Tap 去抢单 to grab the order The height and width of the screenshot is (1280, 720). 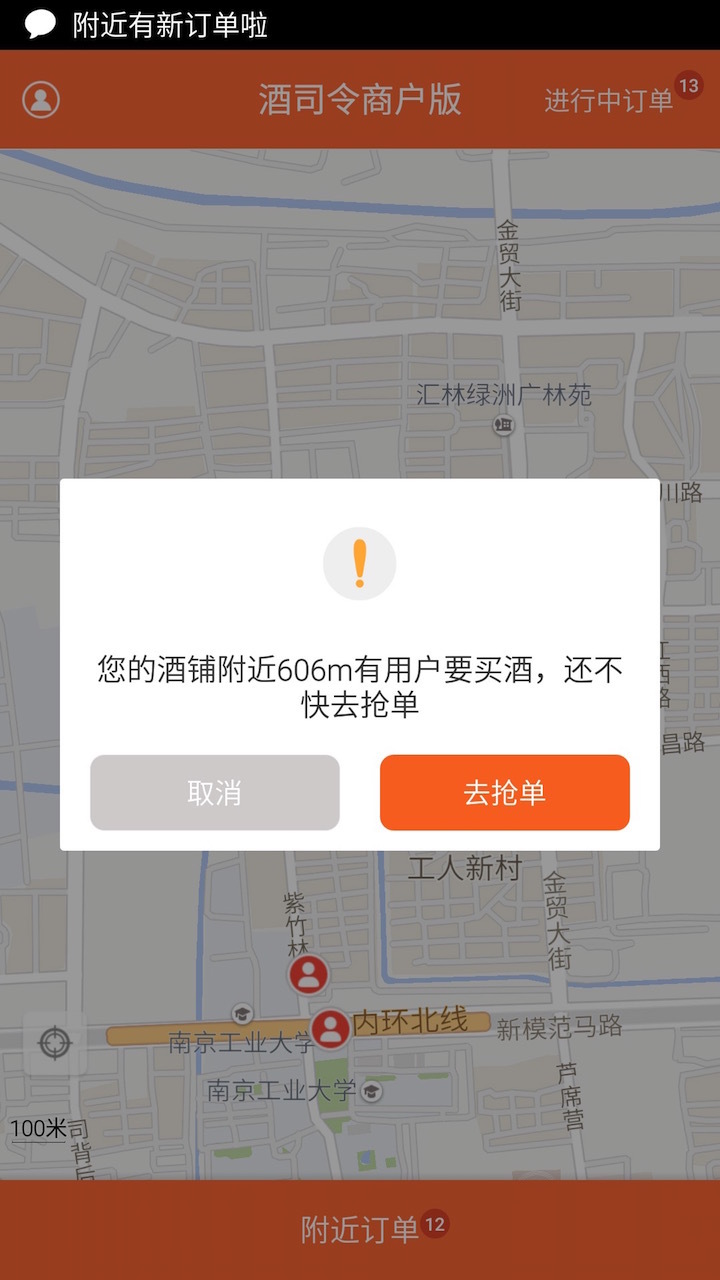point(504,793)
